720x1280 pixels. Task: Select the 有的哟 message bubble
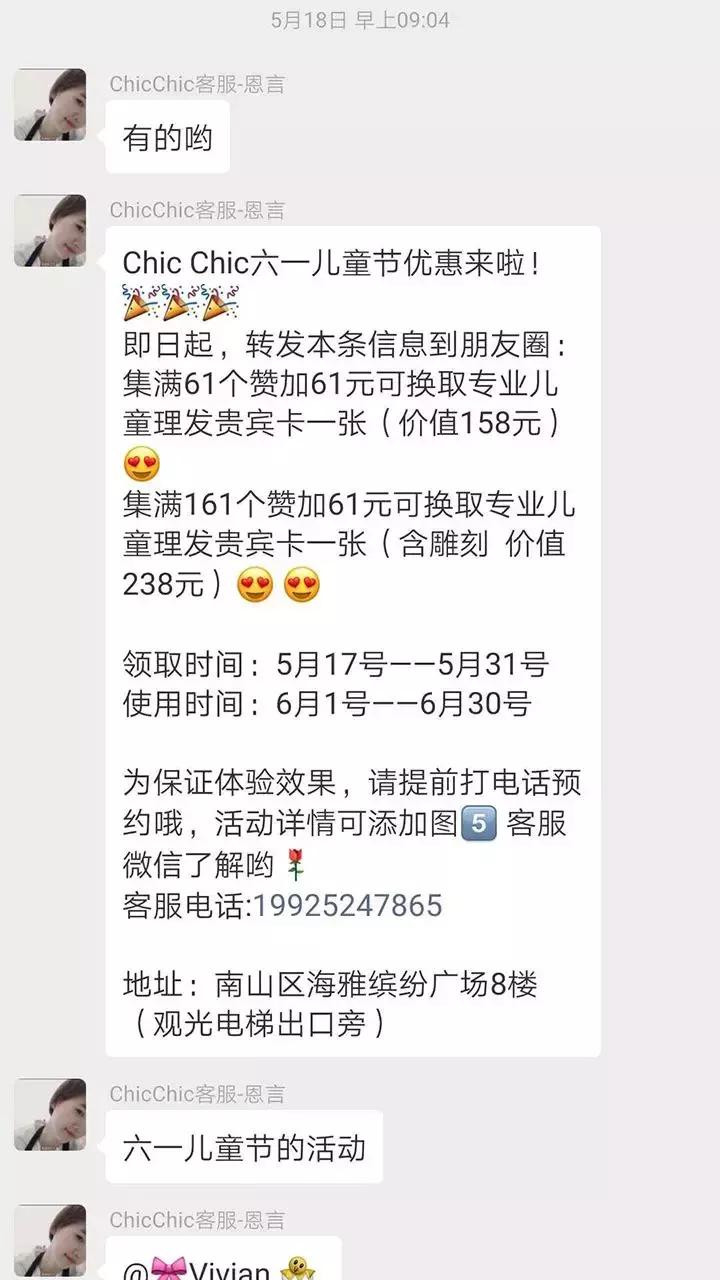click(167, 137)
